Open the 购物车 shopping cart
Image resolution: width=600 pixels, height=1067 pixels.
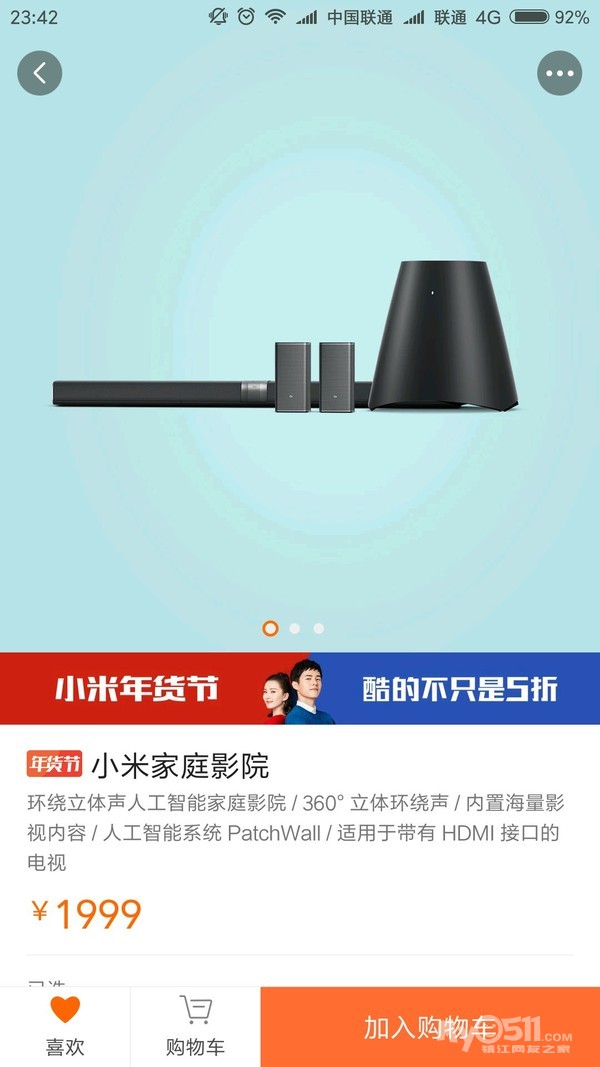pos(195,1026)
